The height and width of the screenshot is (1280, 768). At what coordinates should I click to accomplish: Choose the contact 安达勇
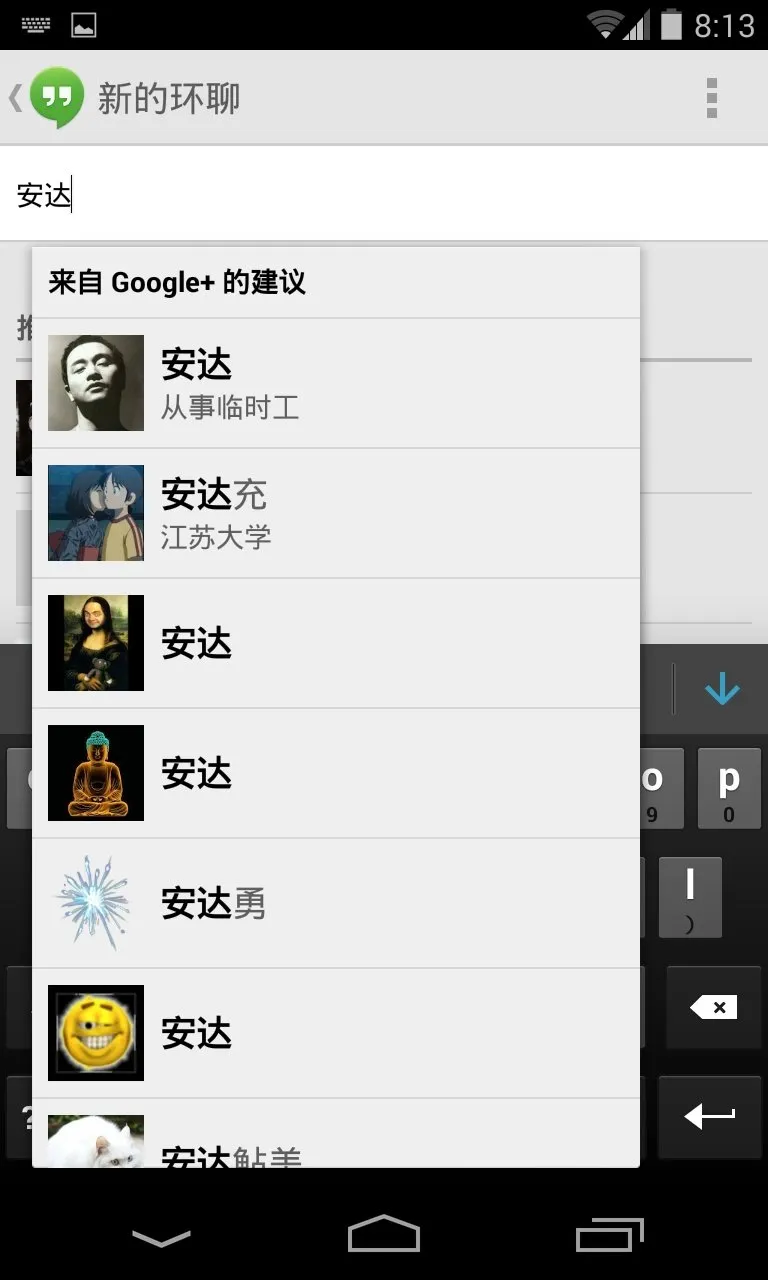(x=336, y=903)
